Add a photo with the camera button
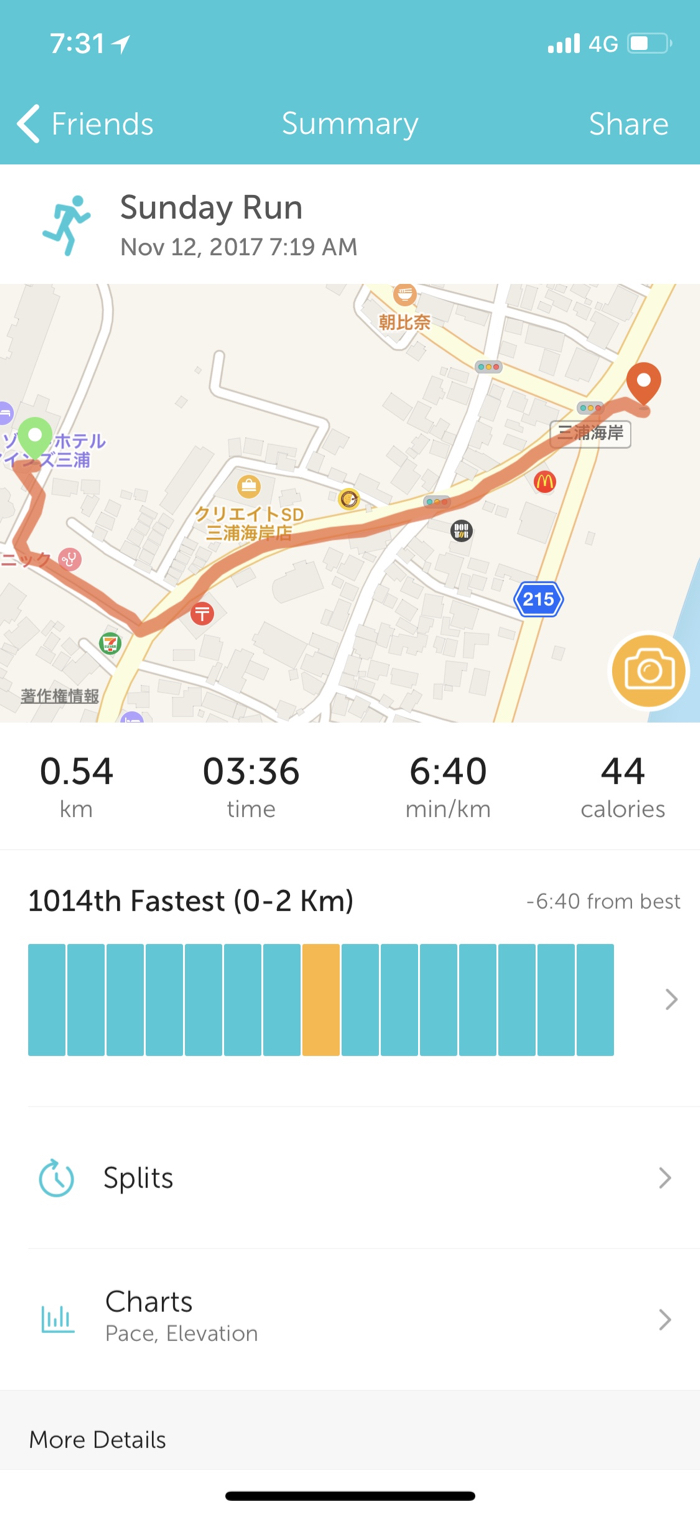Viewport: 700px width, 1516px height. click(649, 671)
